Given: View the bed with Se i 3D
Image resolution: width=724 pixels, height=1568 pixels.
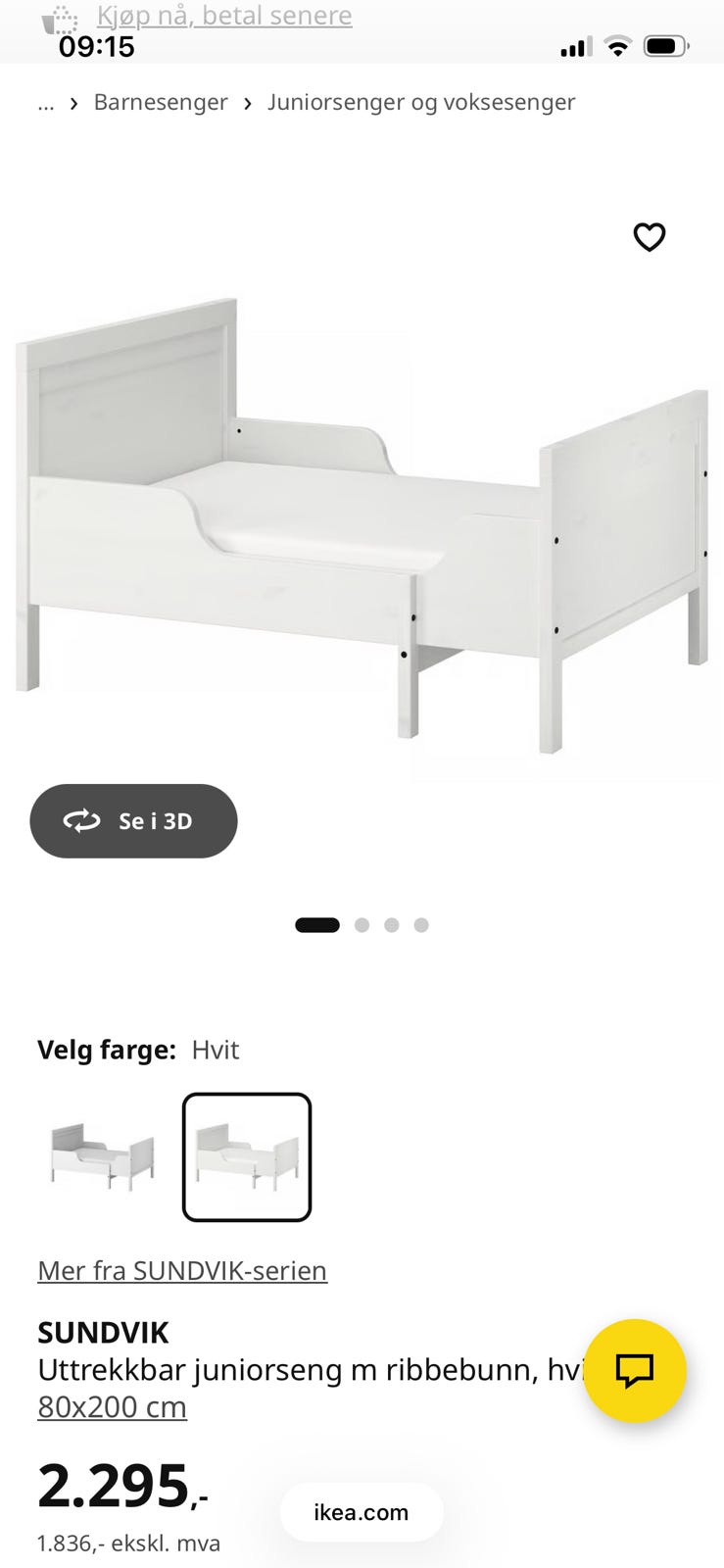Looking at the screenshot, I should point(133,821).
